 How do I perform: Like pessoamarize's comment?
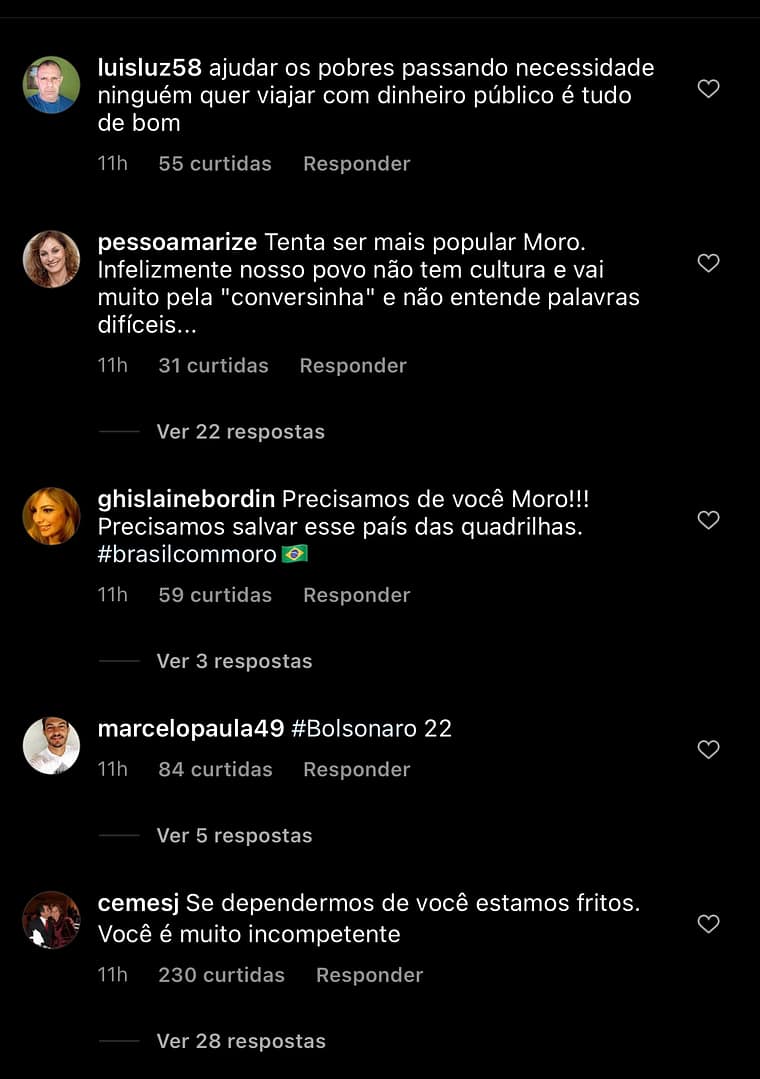(708, 263)
